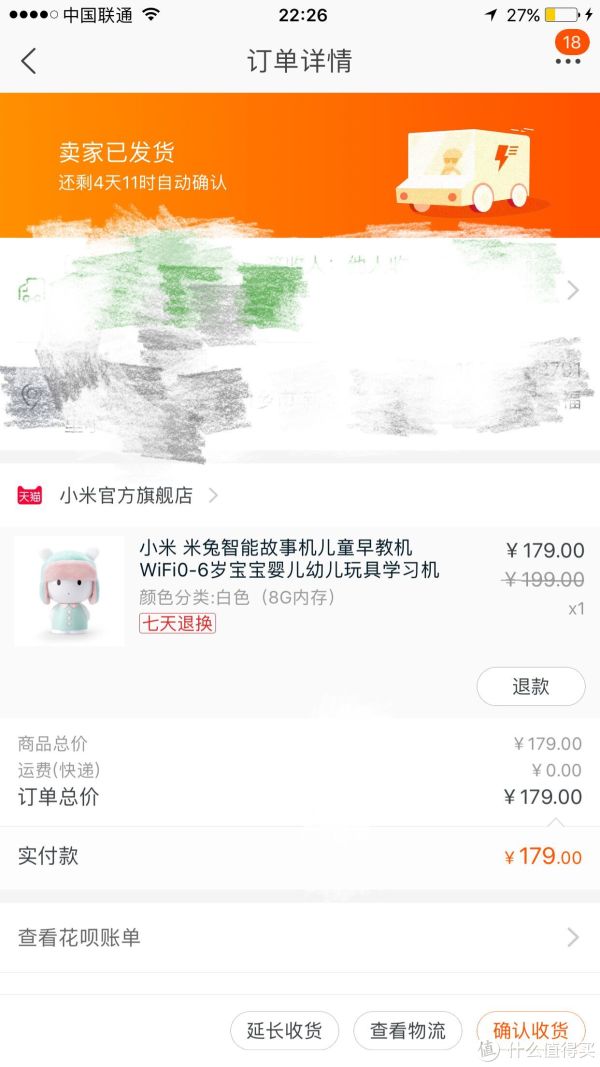Tap 确认收货 to confirm receipt

530,1031
